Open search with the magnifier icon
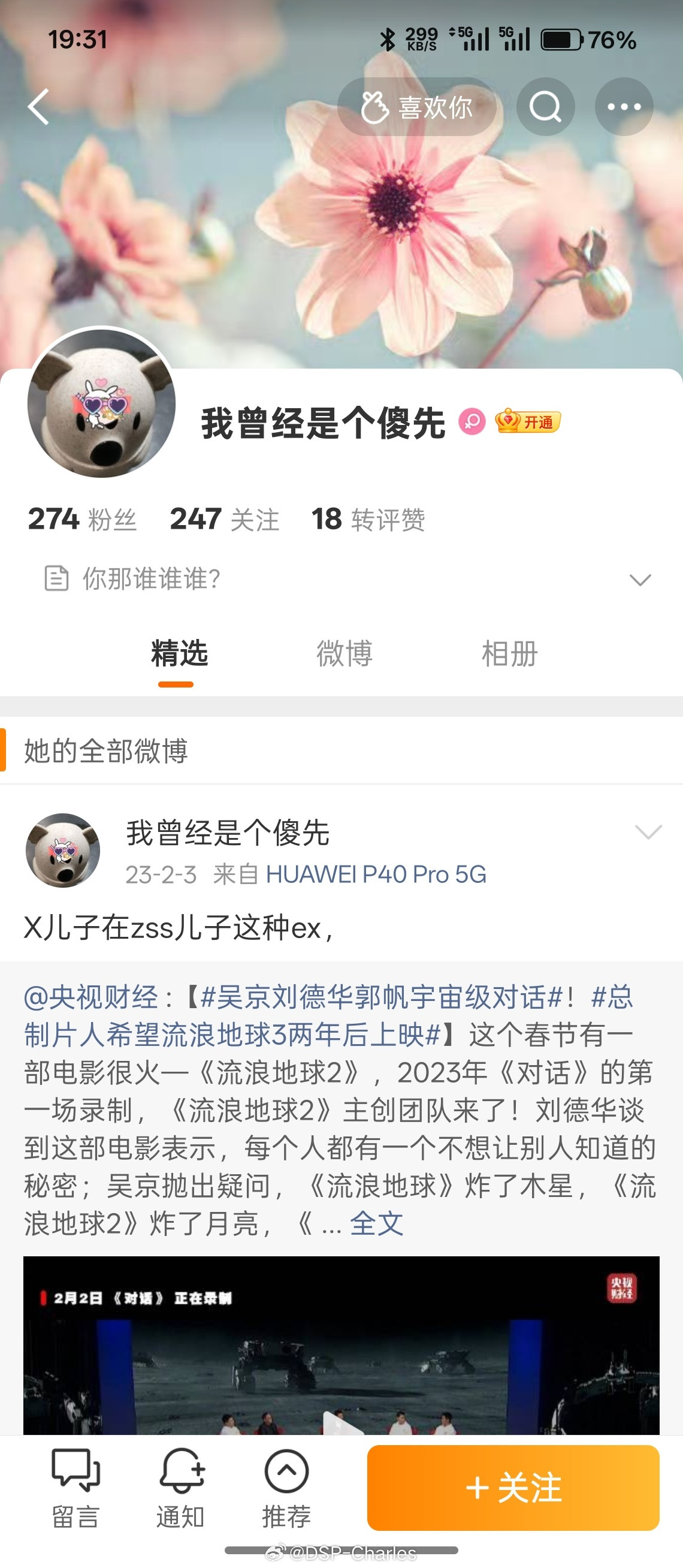 click(x=545, y=107)
